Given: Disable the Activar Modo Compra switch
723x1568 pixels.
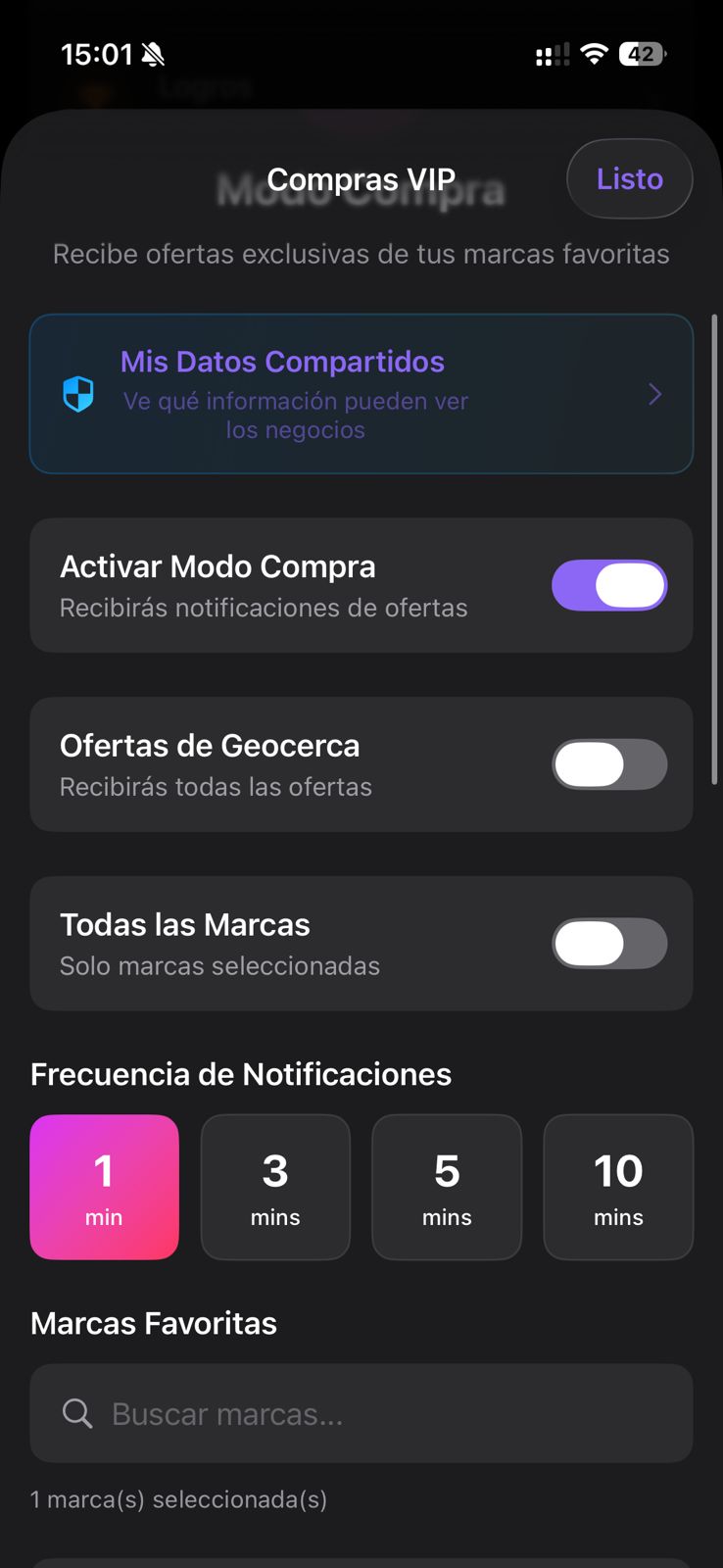Looking at the screenshot, I should click(x=609, y=585).
